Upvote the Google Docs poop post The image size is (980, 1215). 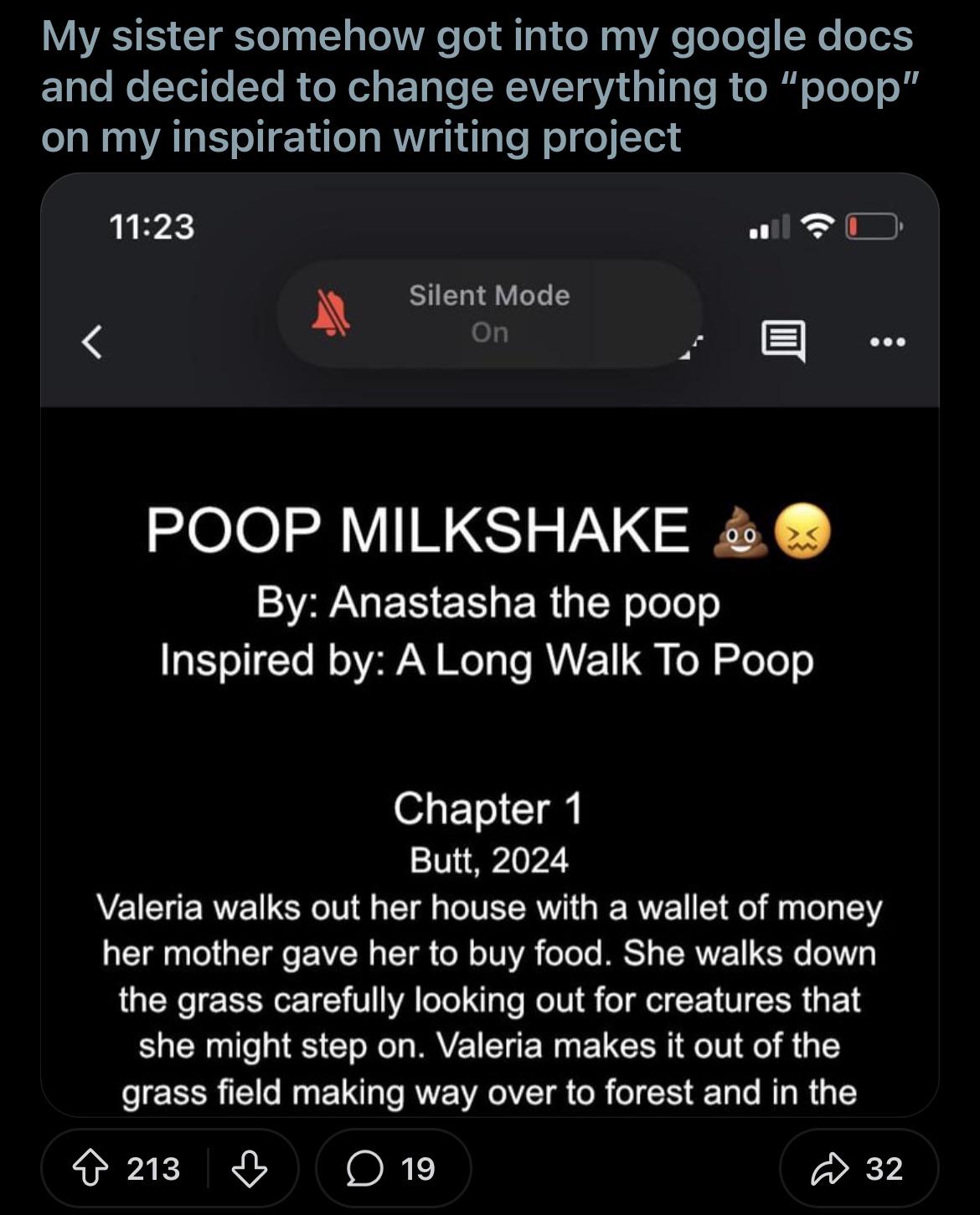90,1168
